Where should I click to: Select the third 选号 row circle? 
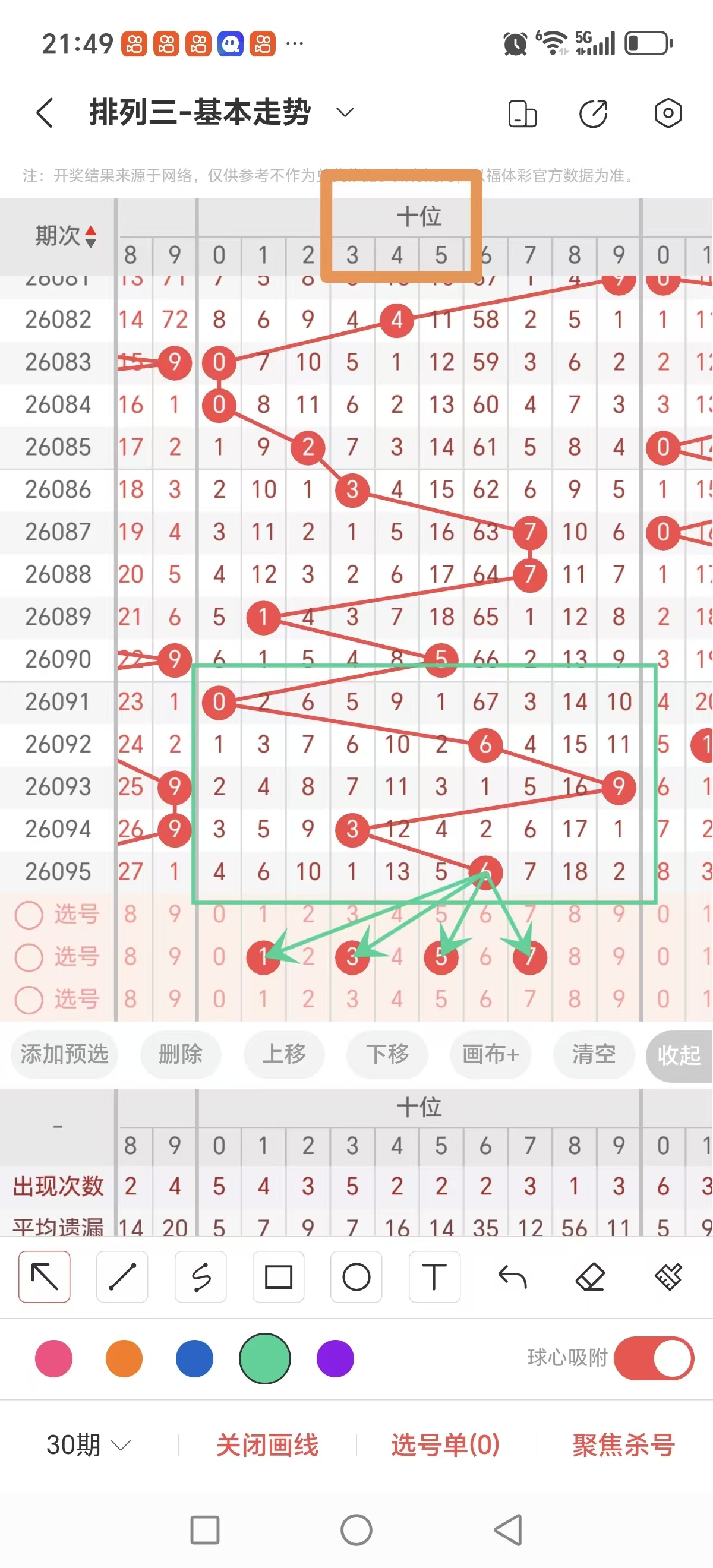(29, 998)
